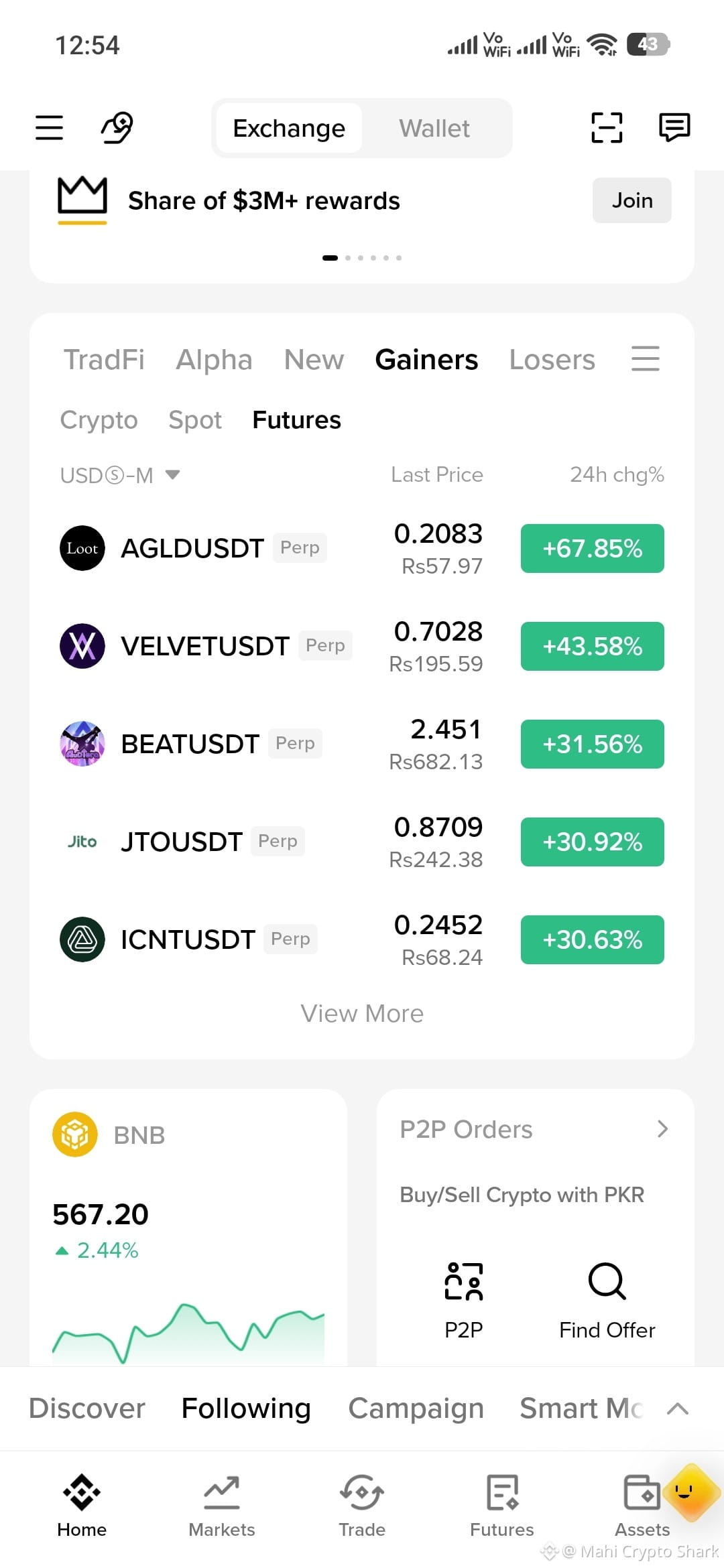The width and height of the screenshot is (724, 1568).
Task: Open the AGLDUSDT perpetual row
Action: (362, 548)
